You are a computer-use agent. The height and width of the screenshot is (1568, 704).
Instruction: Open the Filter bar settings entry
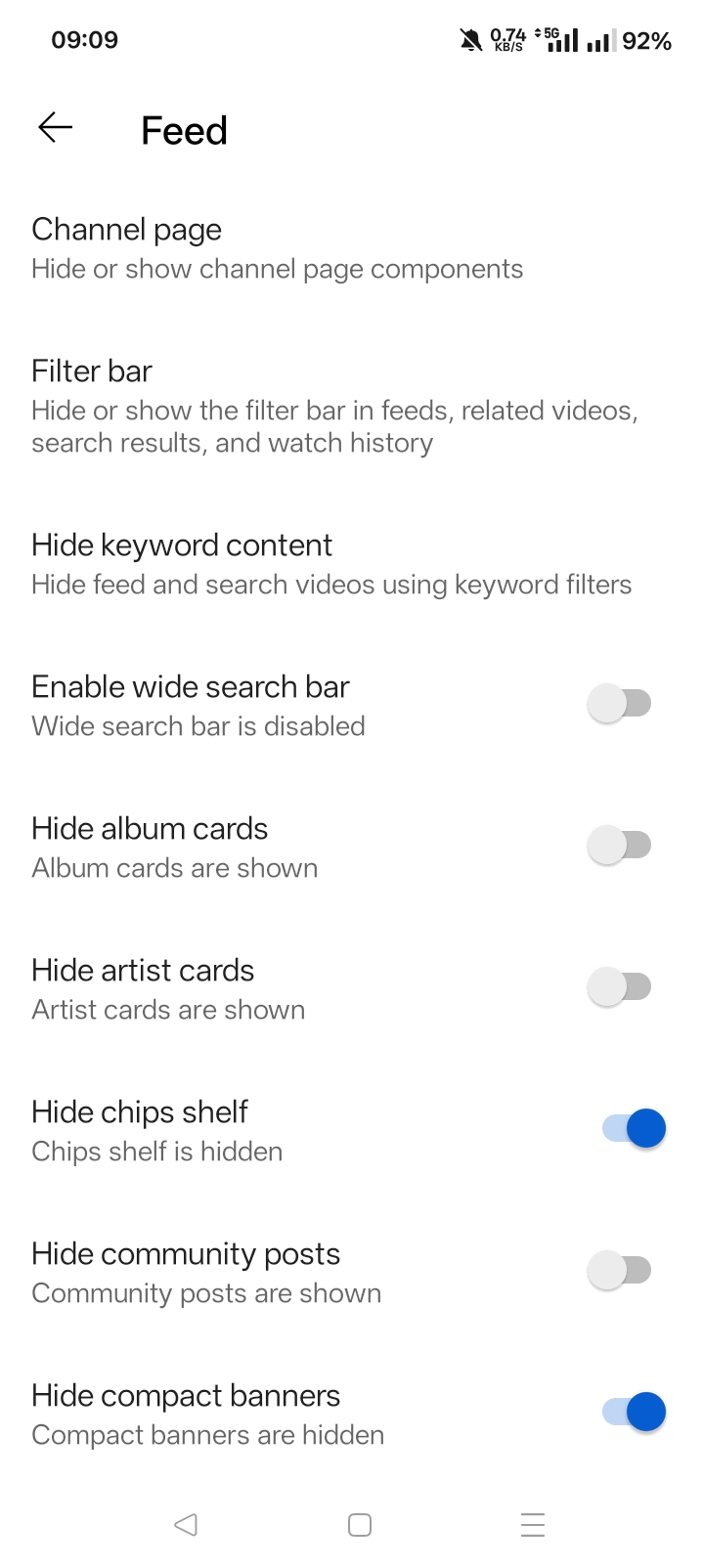335,406
